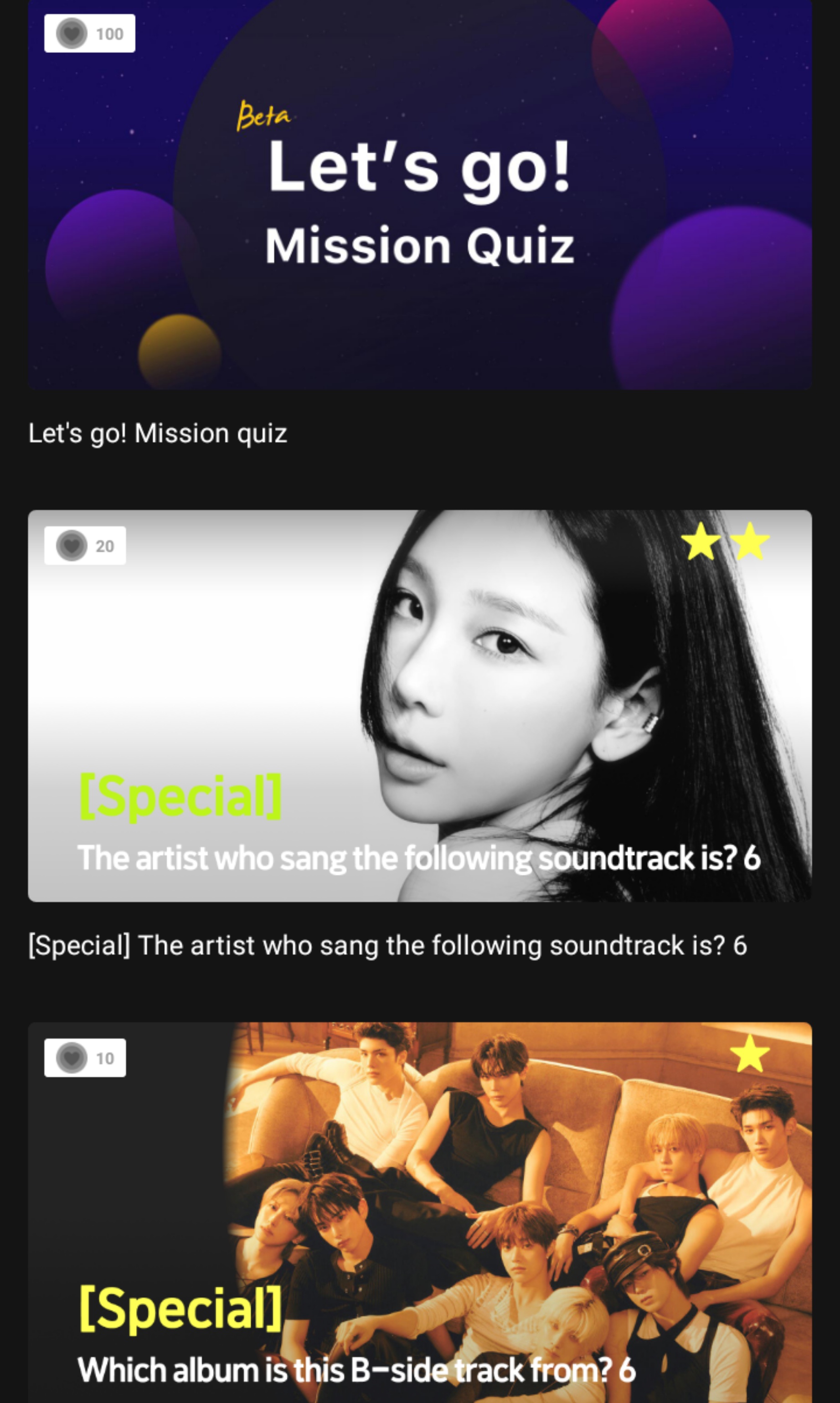
Task: Open the B-side track album quiz card
Action: point(419,1212)
